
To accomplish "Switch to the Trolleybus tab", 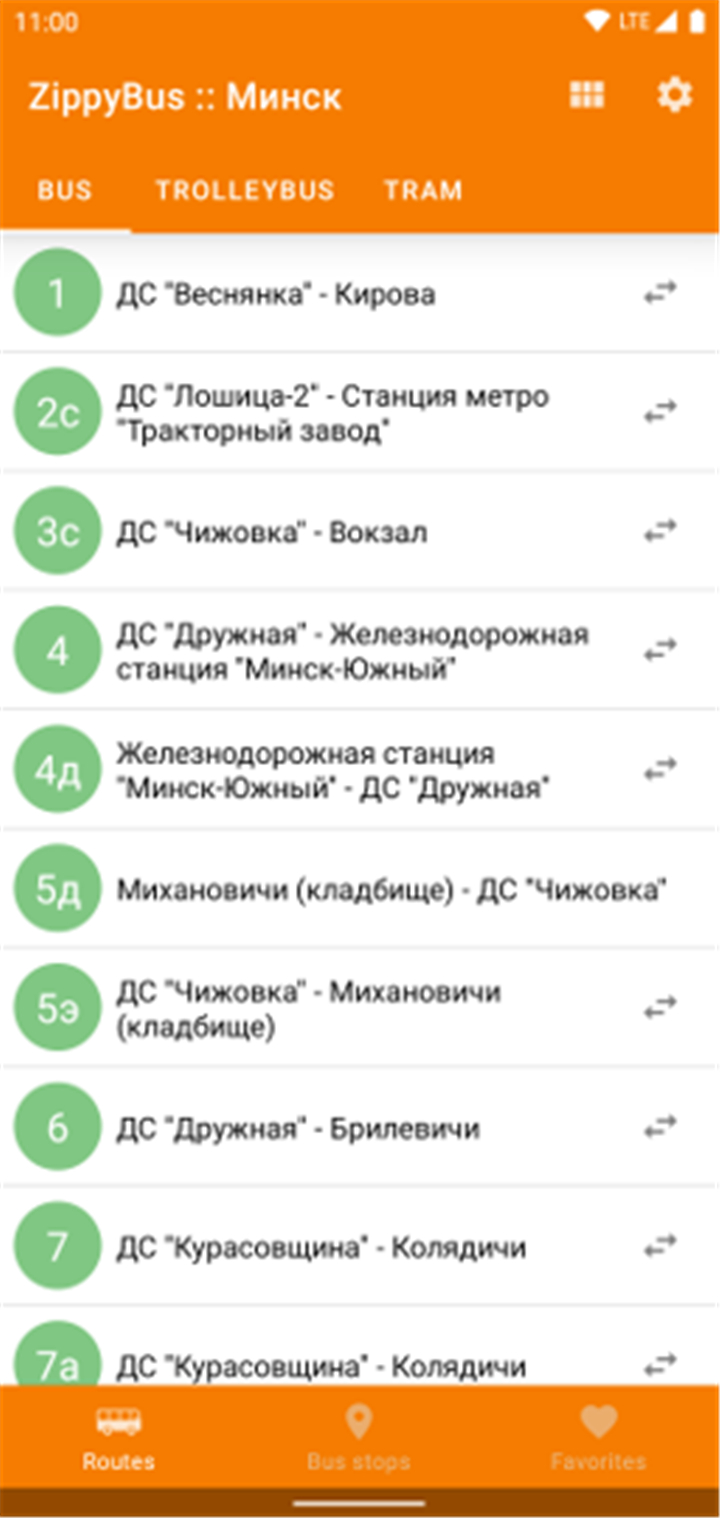I will [245, 190].
